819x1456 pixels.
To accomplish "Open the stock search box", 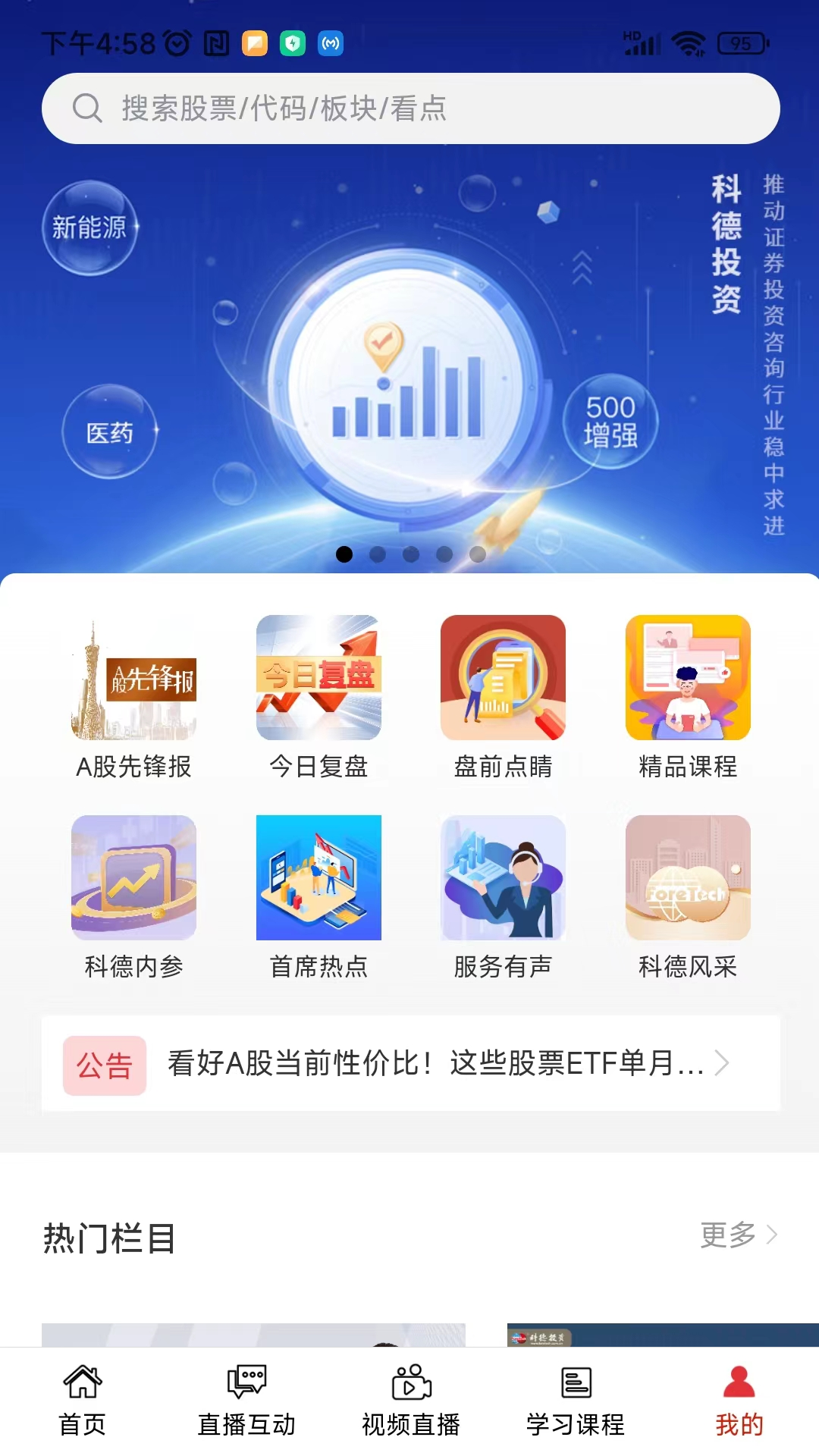I will point(409,108).
